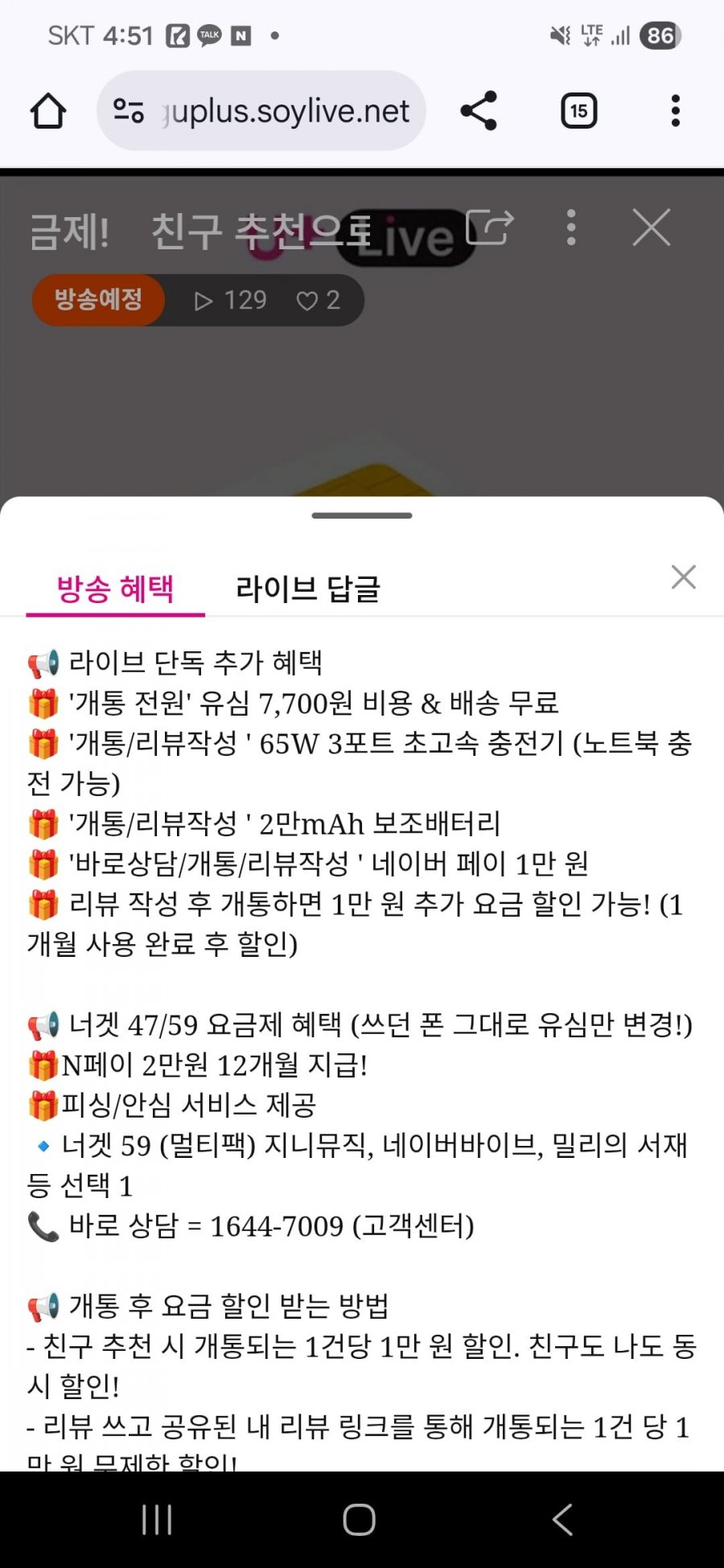Close the live broadcast player
This screenshot has width=724, height=1568.
pyautogui.click(x=651, y=228)
